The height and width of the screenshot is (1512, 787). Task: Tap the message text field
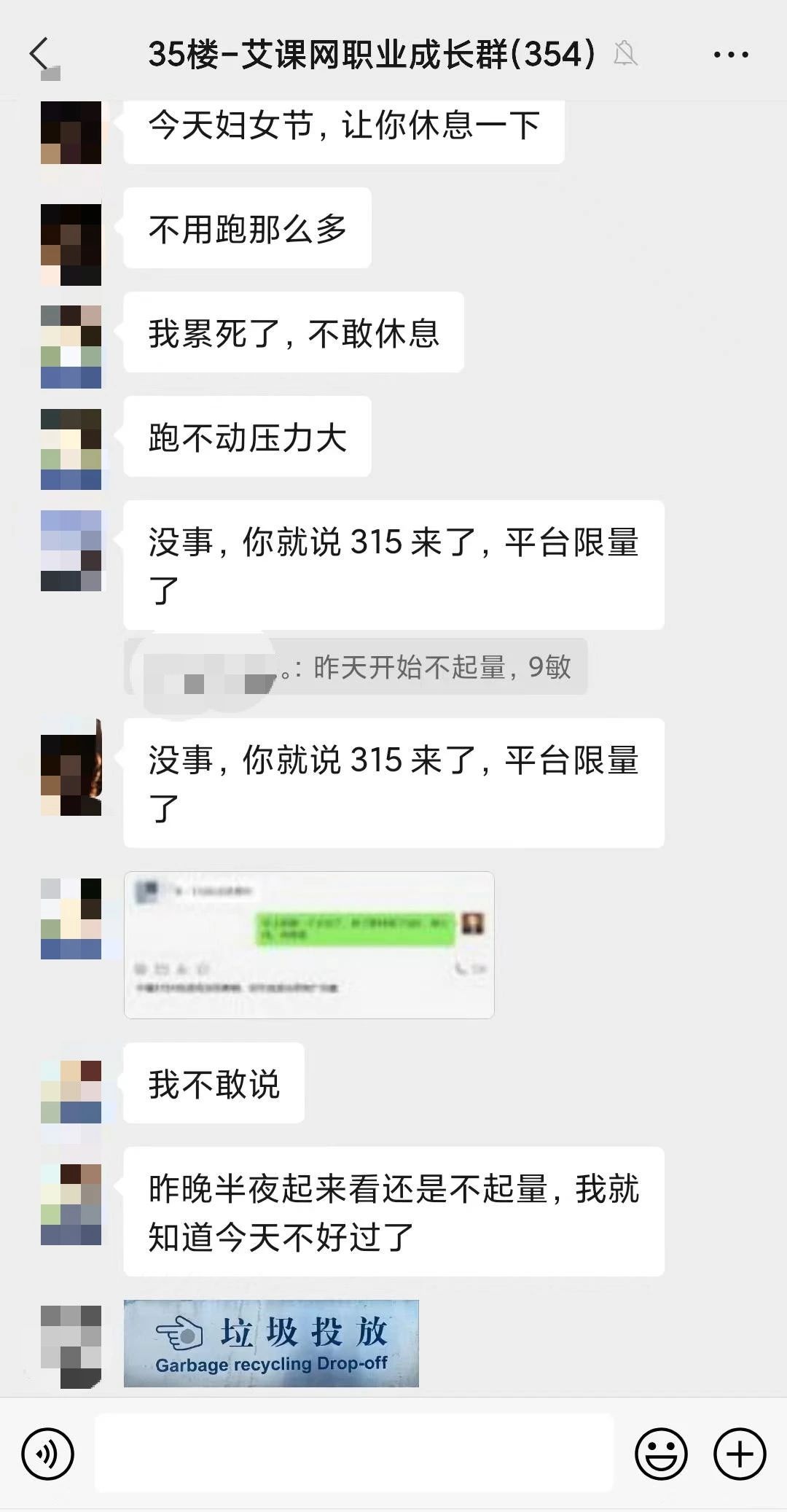[x=354, y=1453]
